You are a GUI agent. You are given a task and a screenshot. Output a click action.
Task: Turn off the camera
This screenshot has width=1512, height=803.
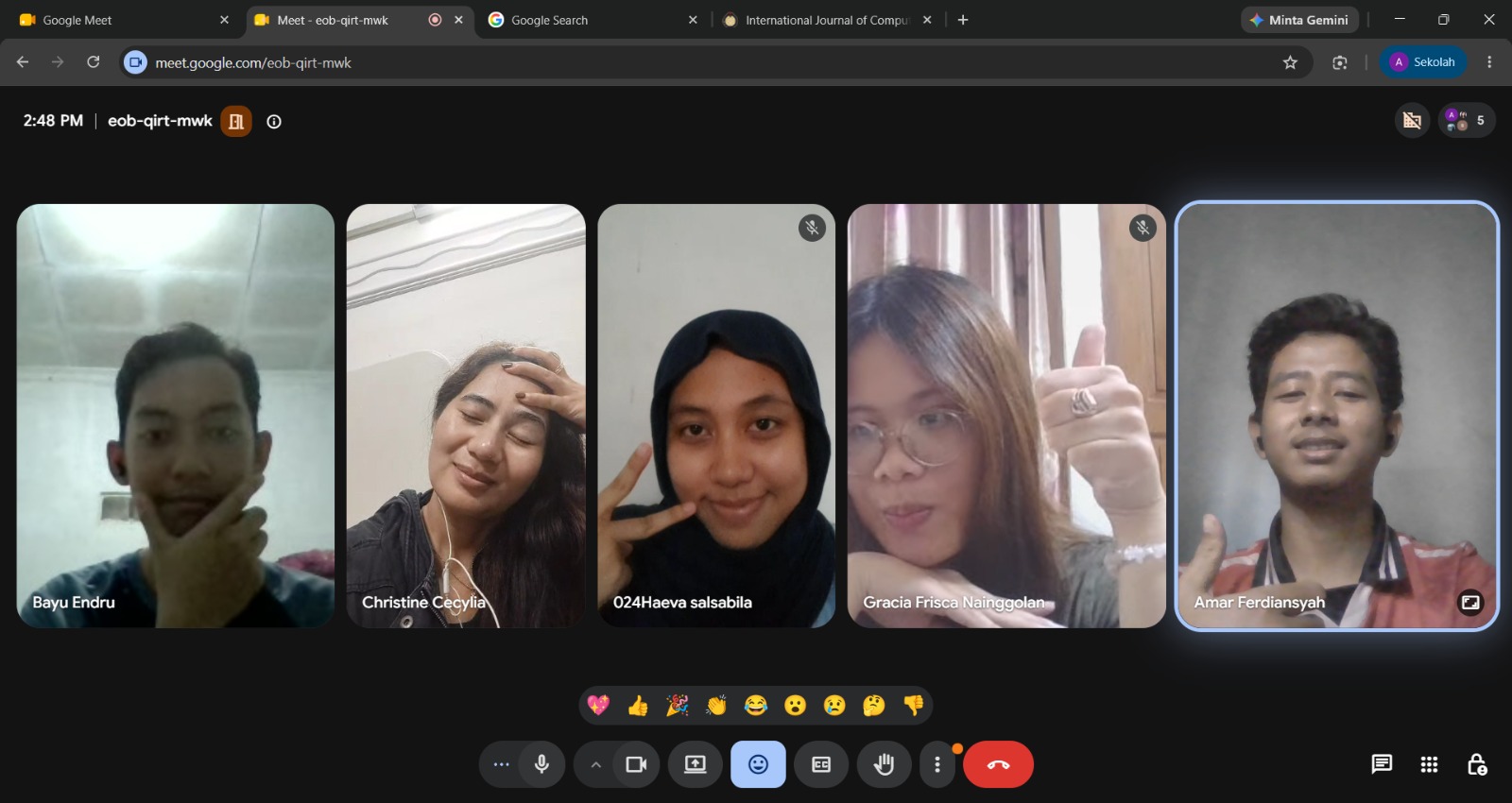pos(637,764)
